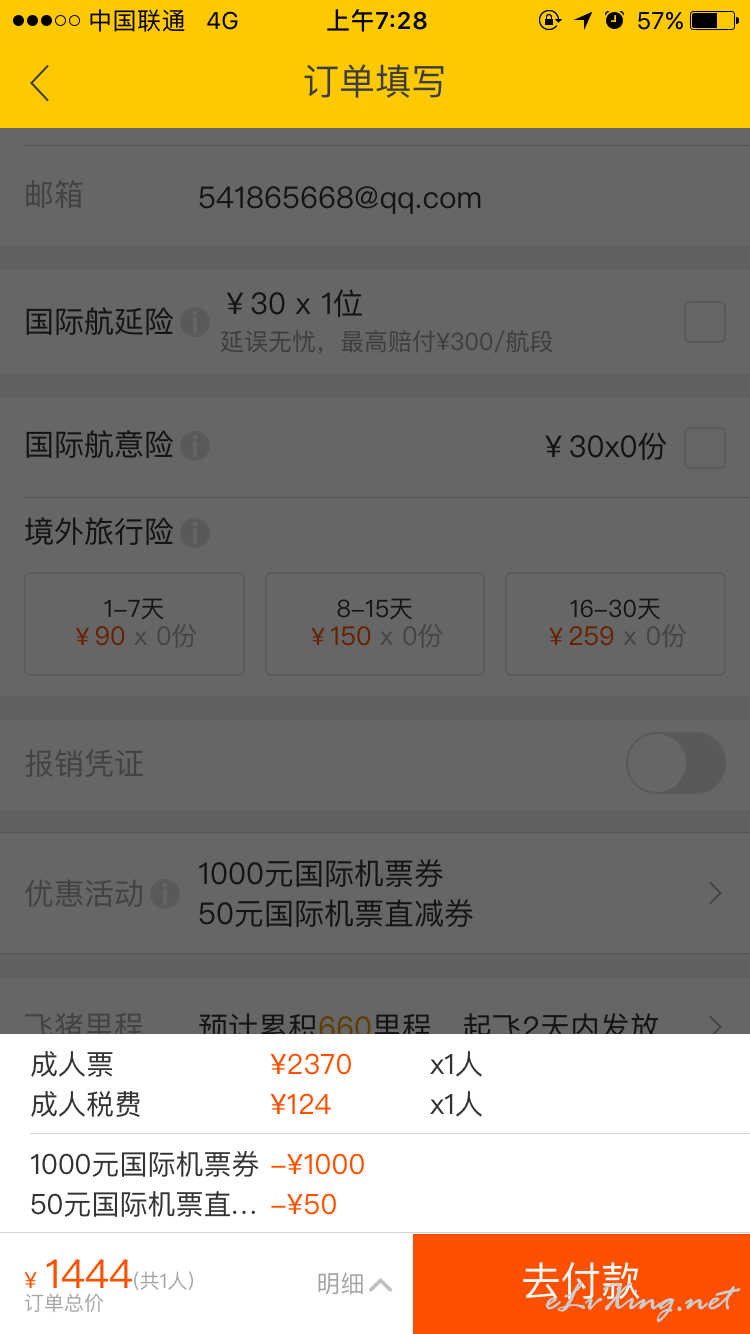Tick the 国际航延险 checkbox
The height and width of the screenshot is (1334, 750).
click(704, 322)
